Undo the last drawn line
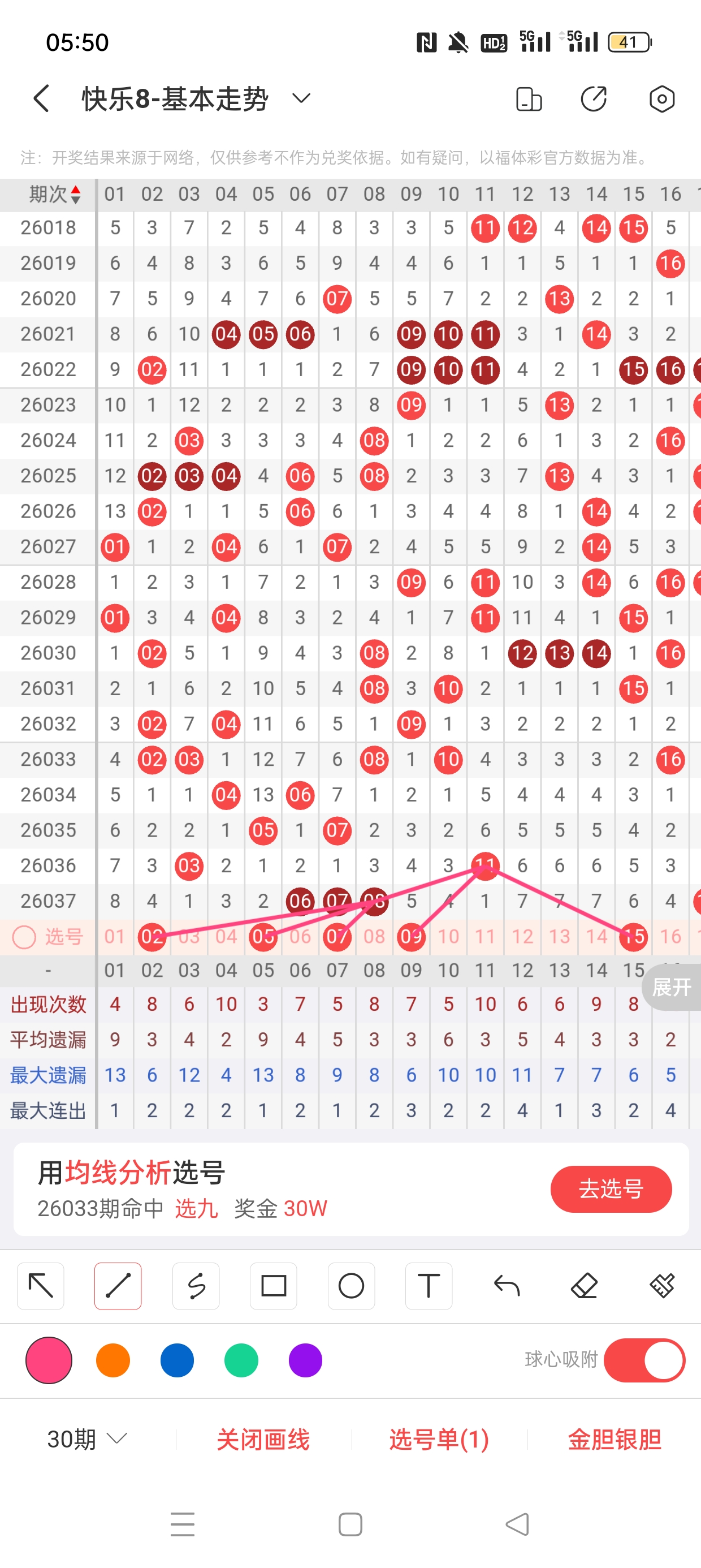 pos(507,1286)
